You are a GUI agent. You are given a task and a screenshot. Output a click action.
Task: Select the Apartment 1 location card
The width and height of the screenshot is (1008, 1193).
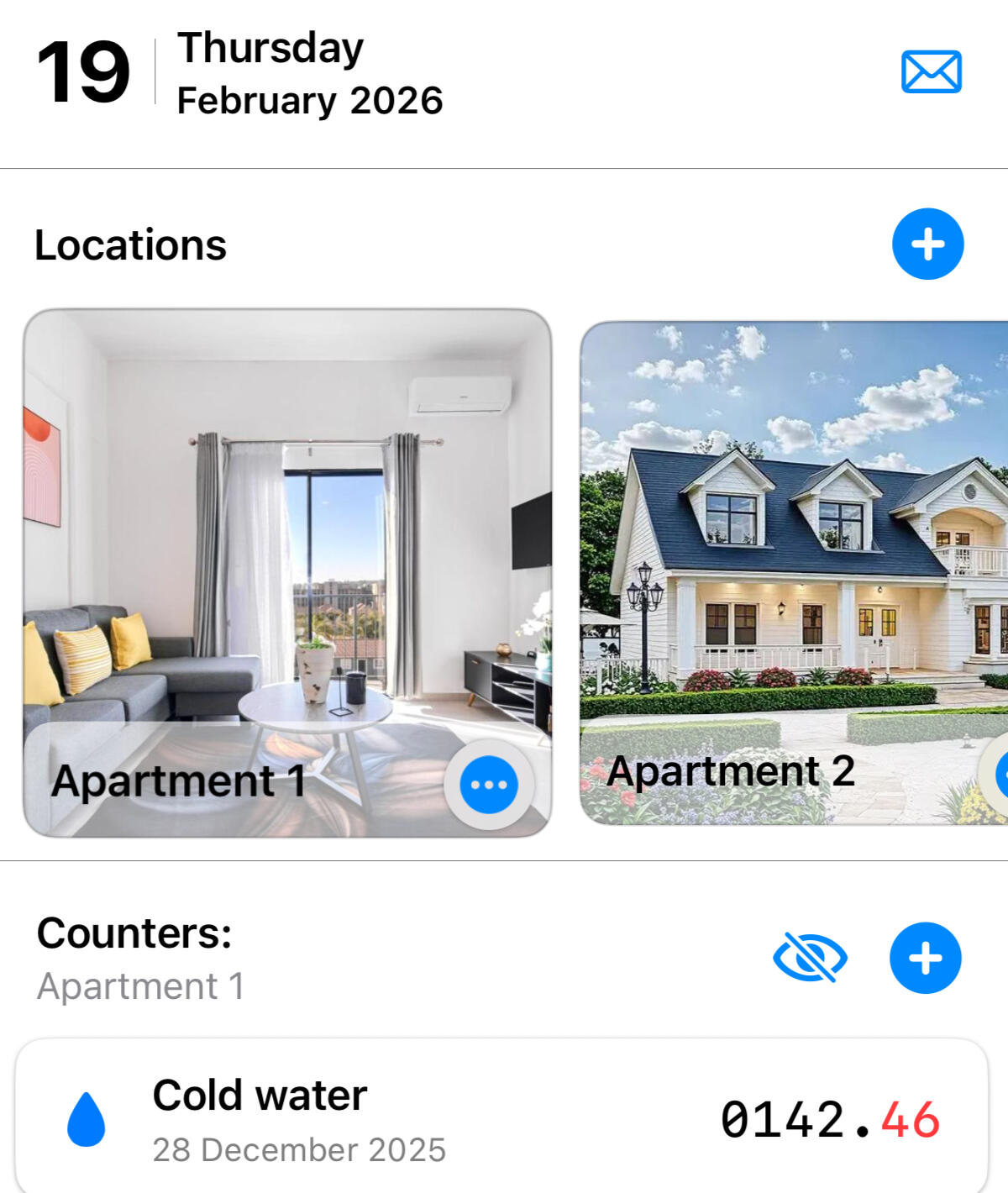(286, 538)
